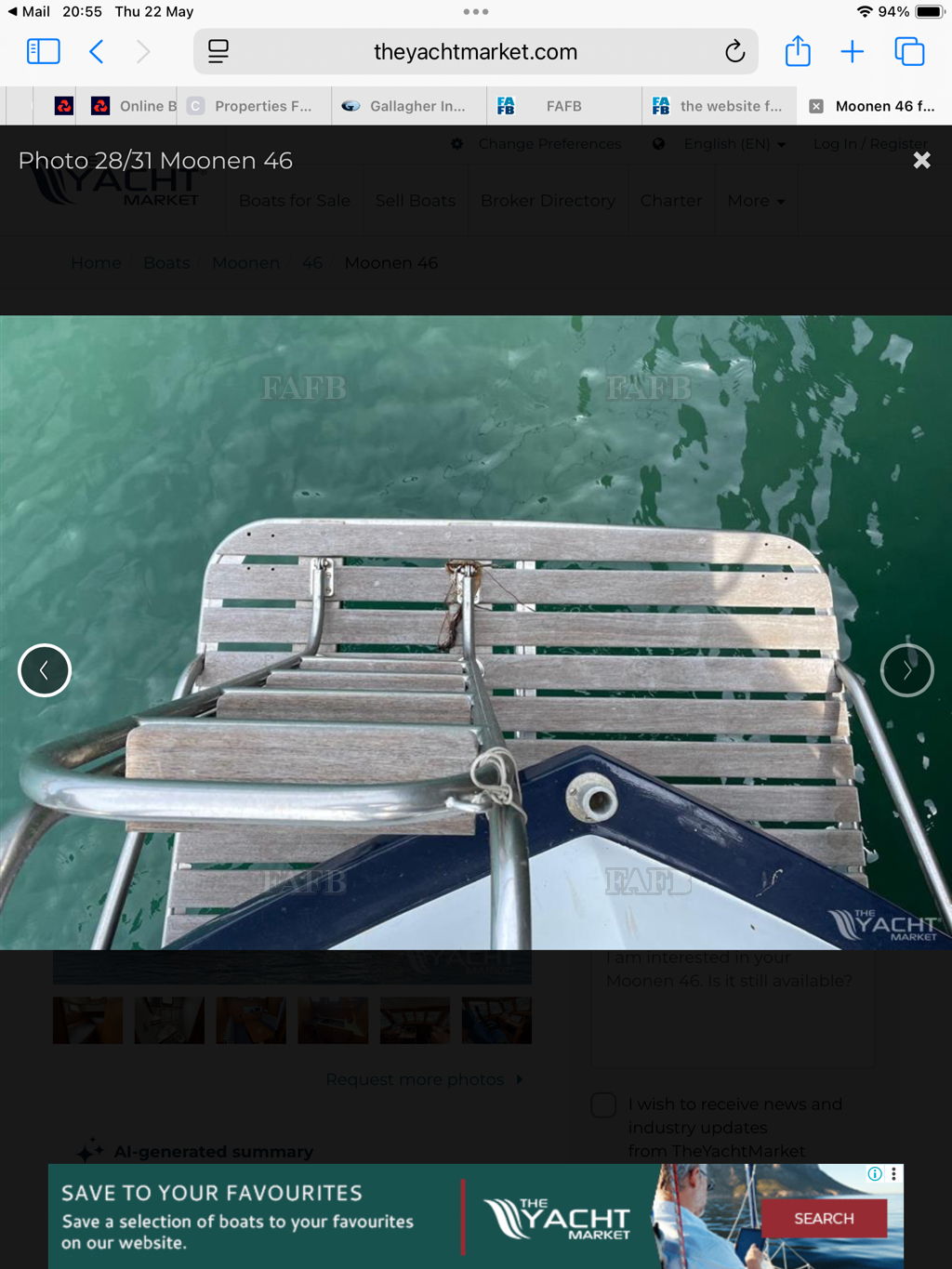This screenshot has height=1269, width=952.
Task: Show the next Moonen 46 photo
Action: click(x=906, y=670)
